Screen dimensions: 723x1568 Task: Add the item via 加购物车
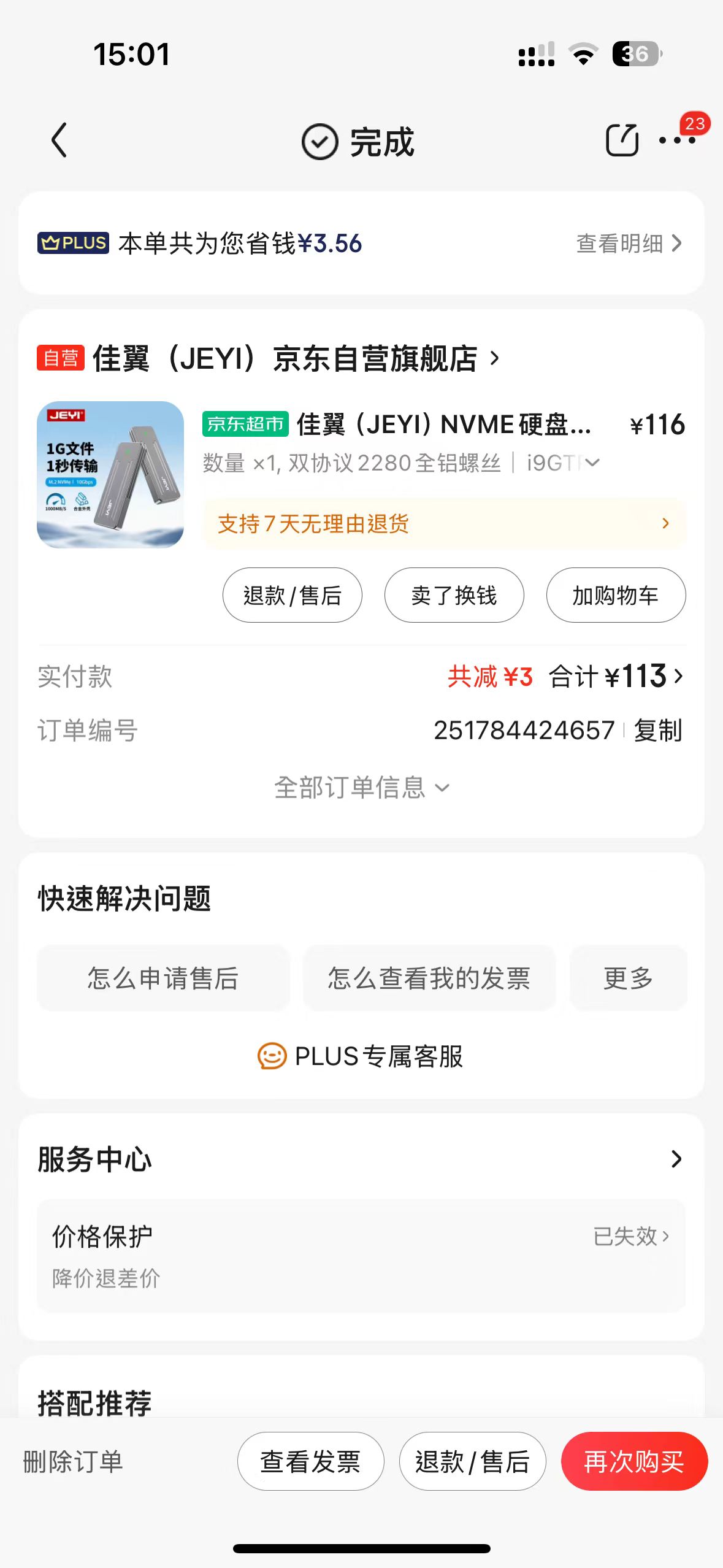click(x=616, y=595)
